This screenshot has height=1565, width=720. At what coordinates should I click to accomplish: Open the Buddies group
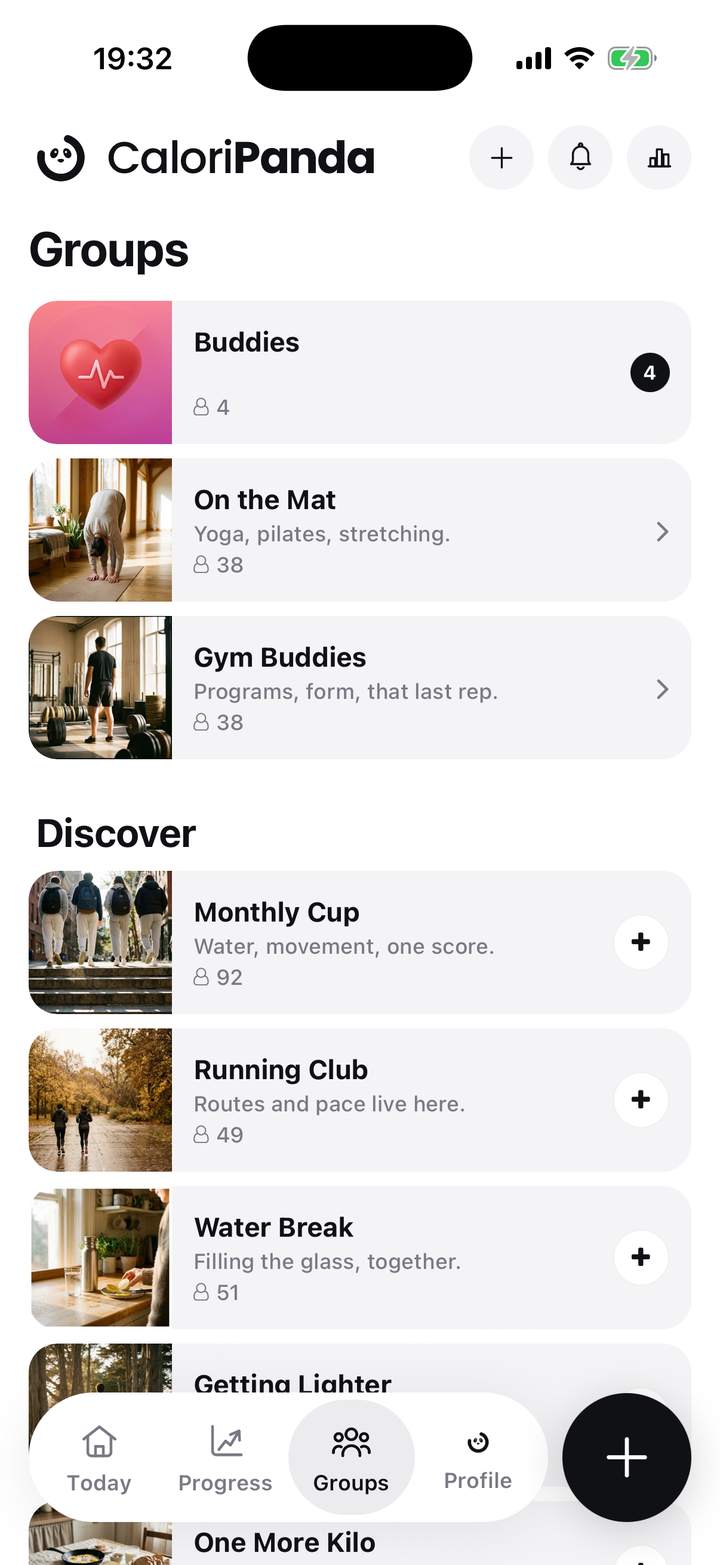tap(360, 372)
